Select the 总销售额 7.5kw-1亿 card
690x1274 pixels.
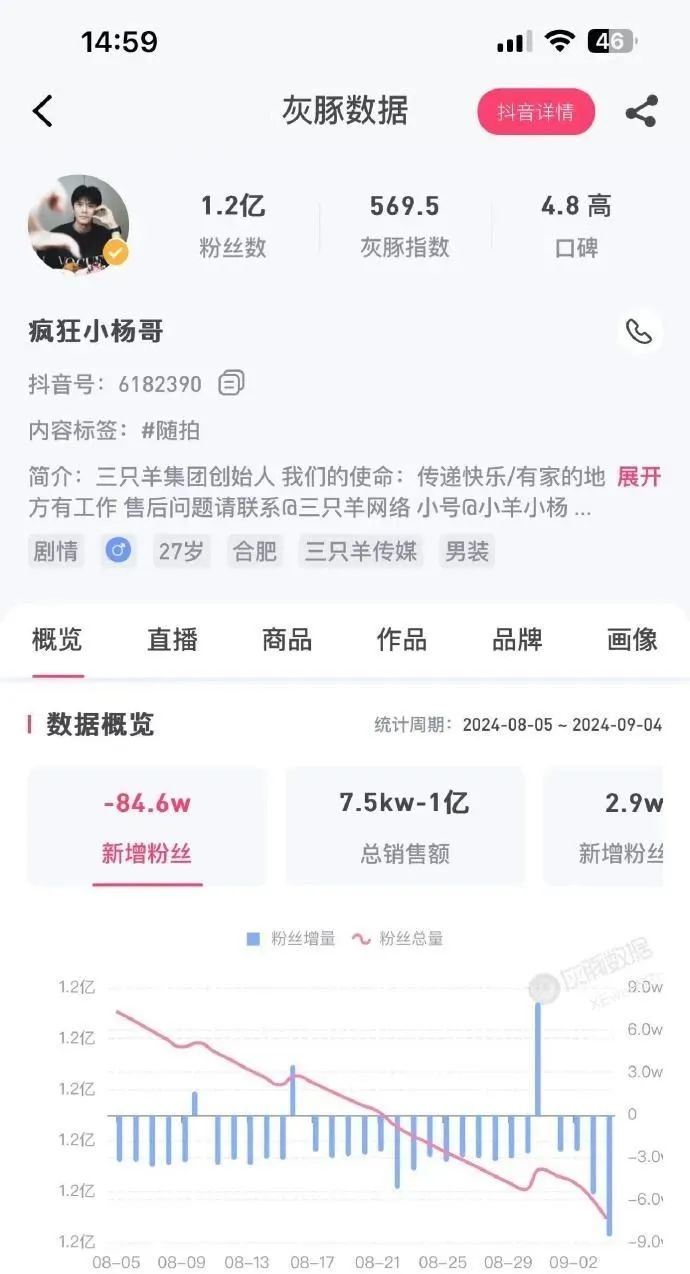405,826
